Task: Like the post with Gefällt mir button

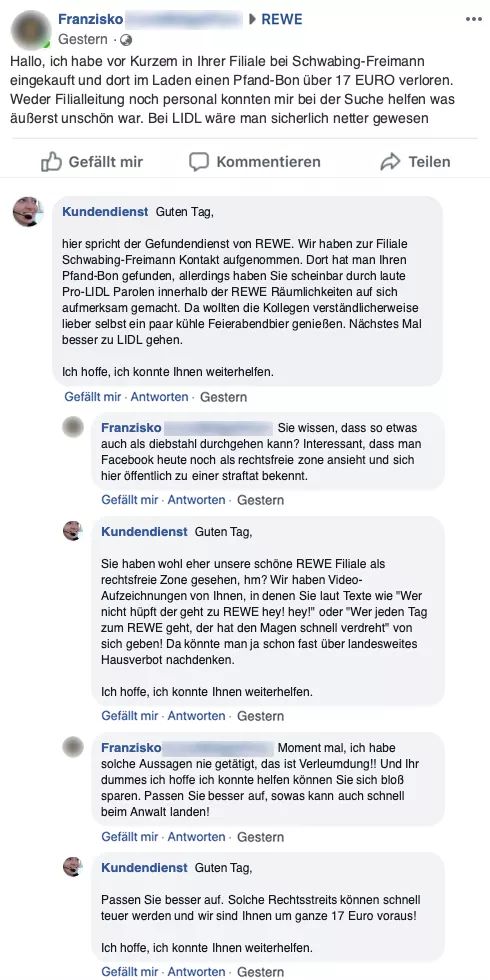Action: (92, 162)
